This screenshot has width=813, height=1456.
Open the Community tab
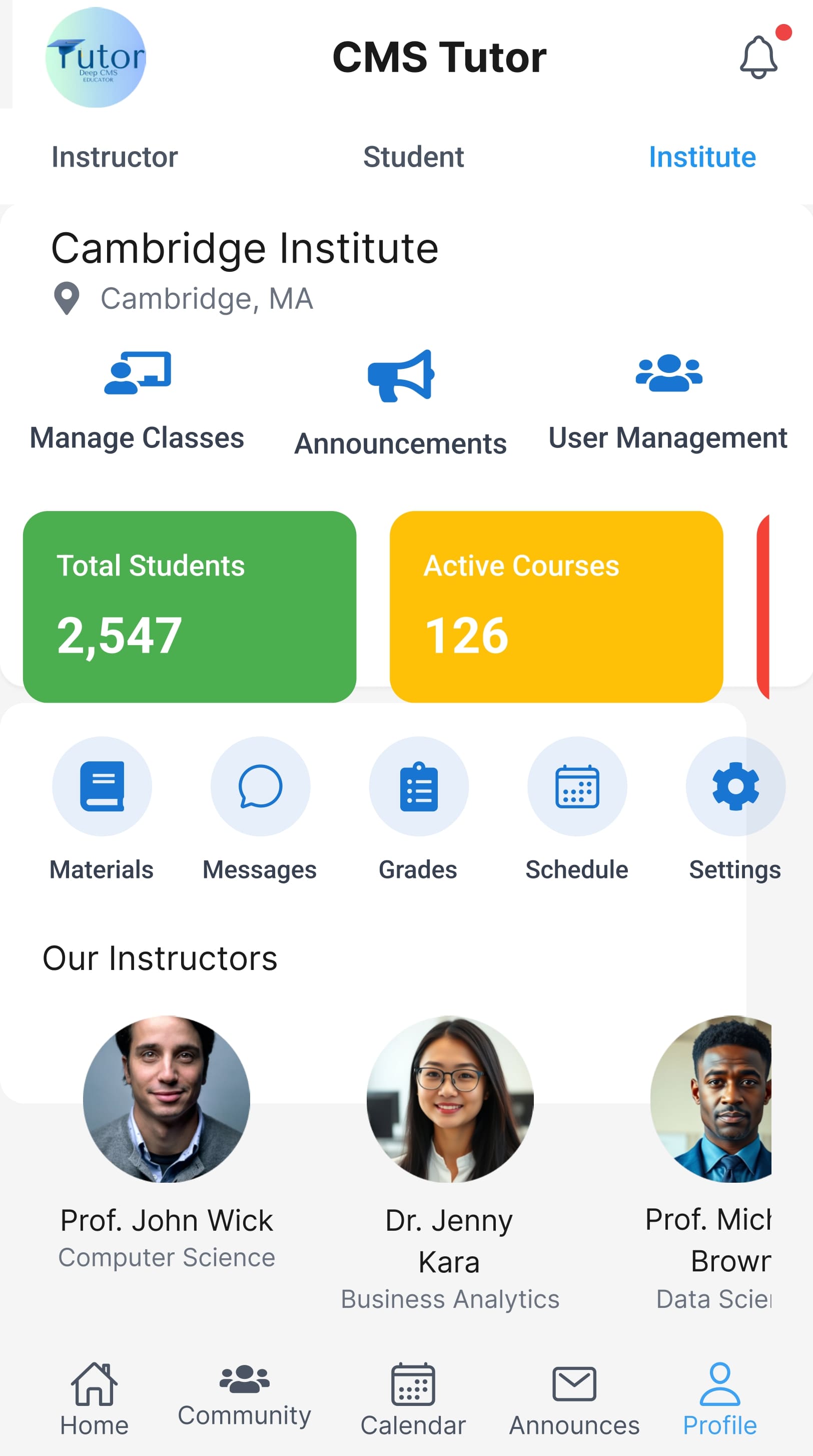pyautogui.click(x=244, y=1395)
